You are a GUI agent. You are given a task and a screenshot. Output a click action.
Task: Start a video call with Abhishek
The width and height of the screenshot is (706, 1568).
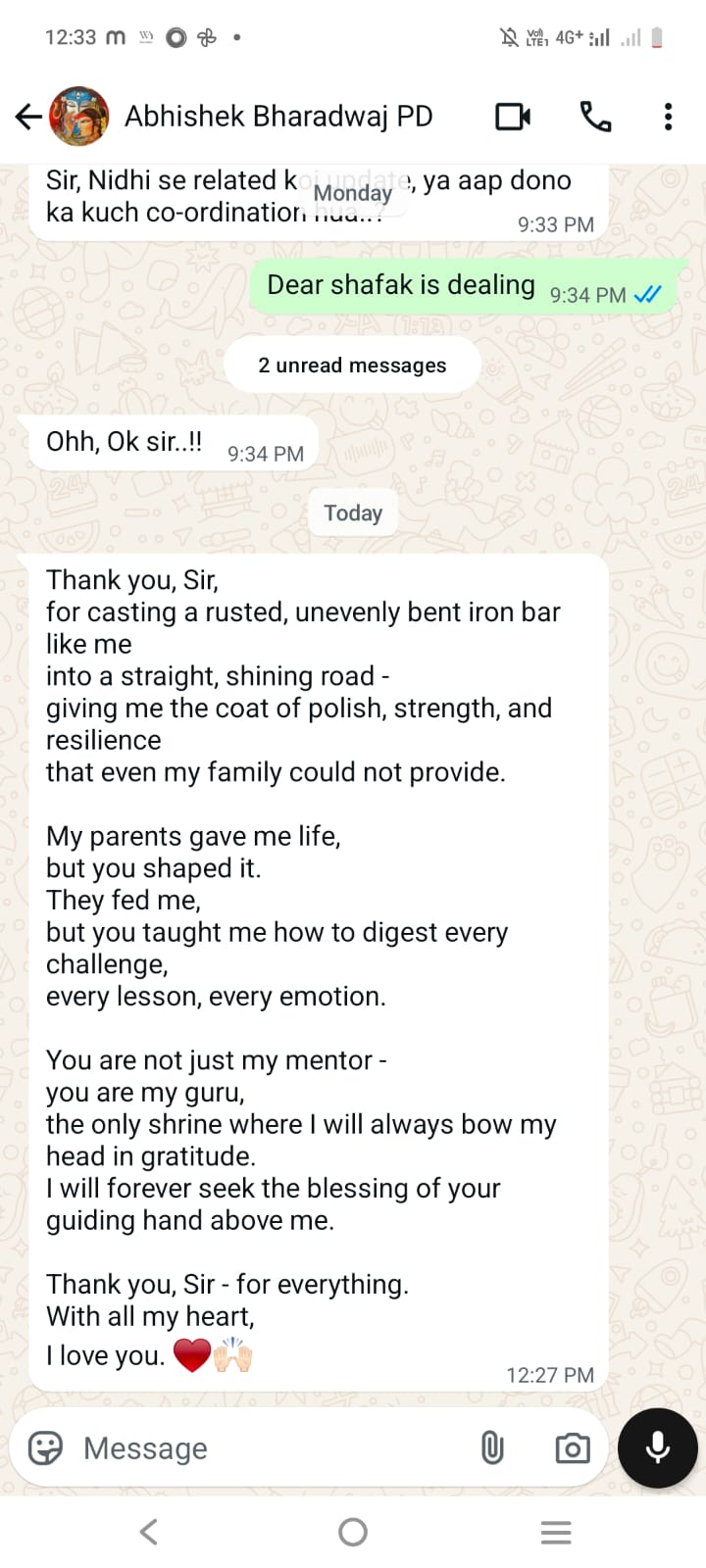(x=512, y=117)
